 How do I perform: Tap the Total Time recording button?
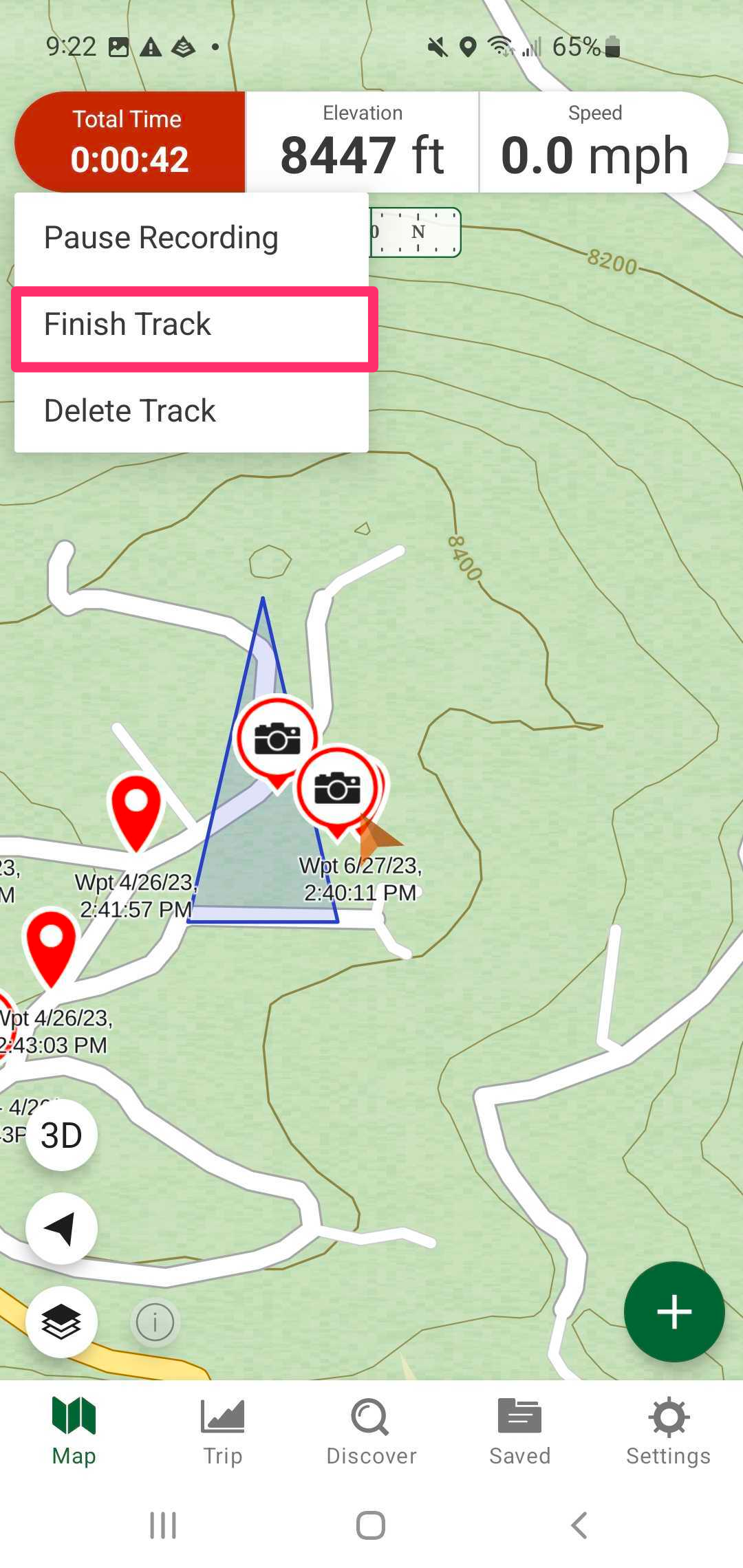coord(129,142)
